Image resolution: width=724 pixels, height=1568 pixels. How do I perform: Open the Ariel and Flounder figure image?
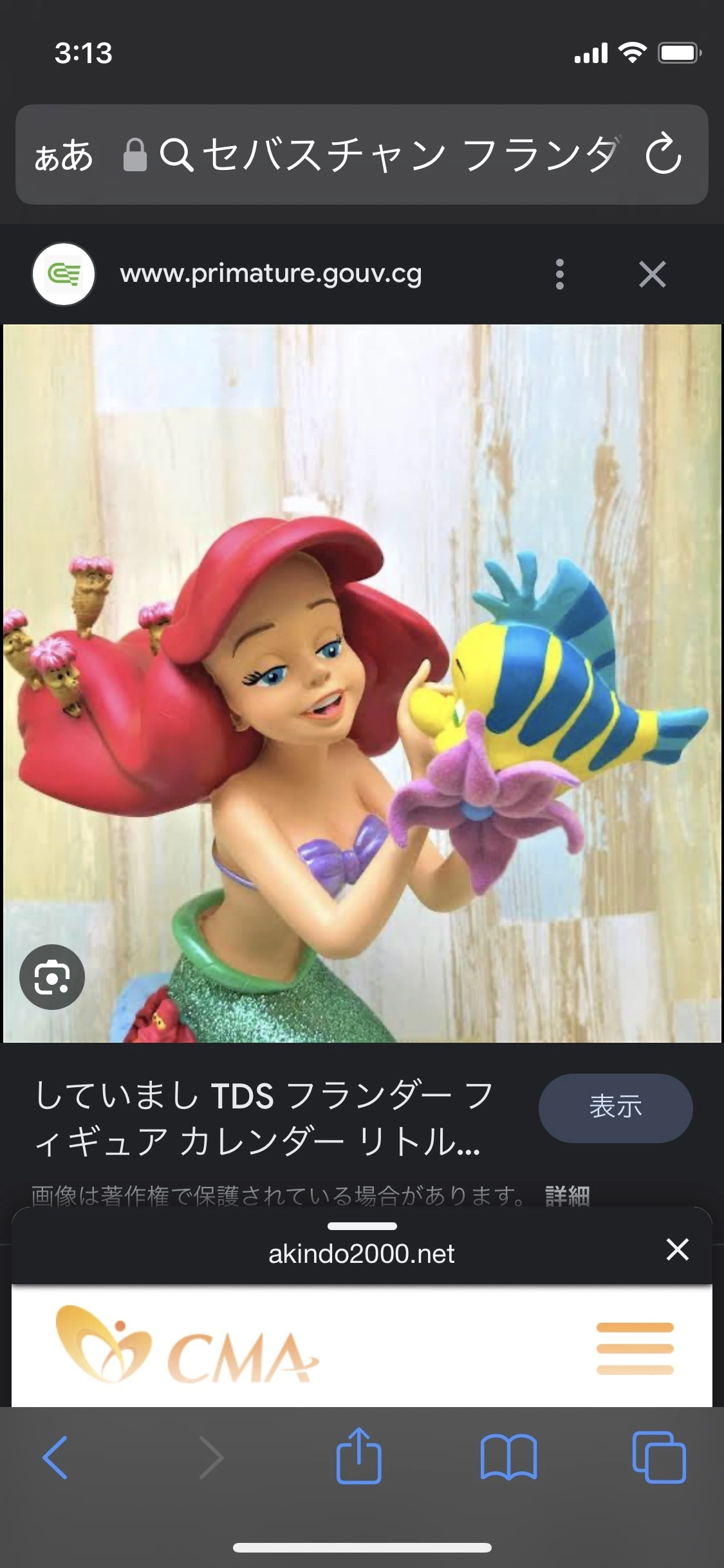(362, 682)
